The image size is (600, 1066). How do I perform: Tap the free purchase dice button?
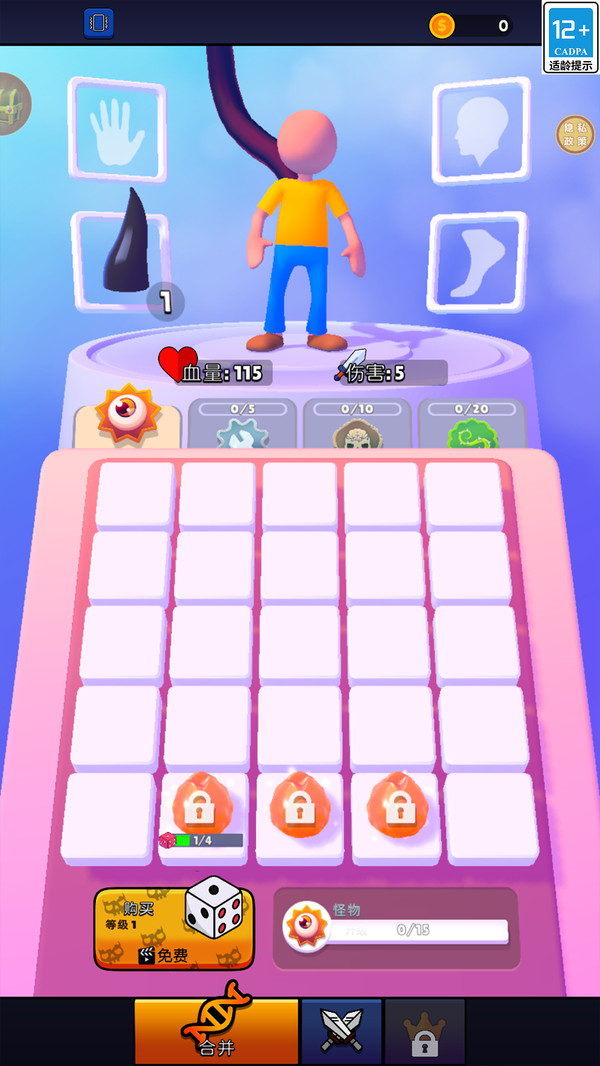click(174, 929)
